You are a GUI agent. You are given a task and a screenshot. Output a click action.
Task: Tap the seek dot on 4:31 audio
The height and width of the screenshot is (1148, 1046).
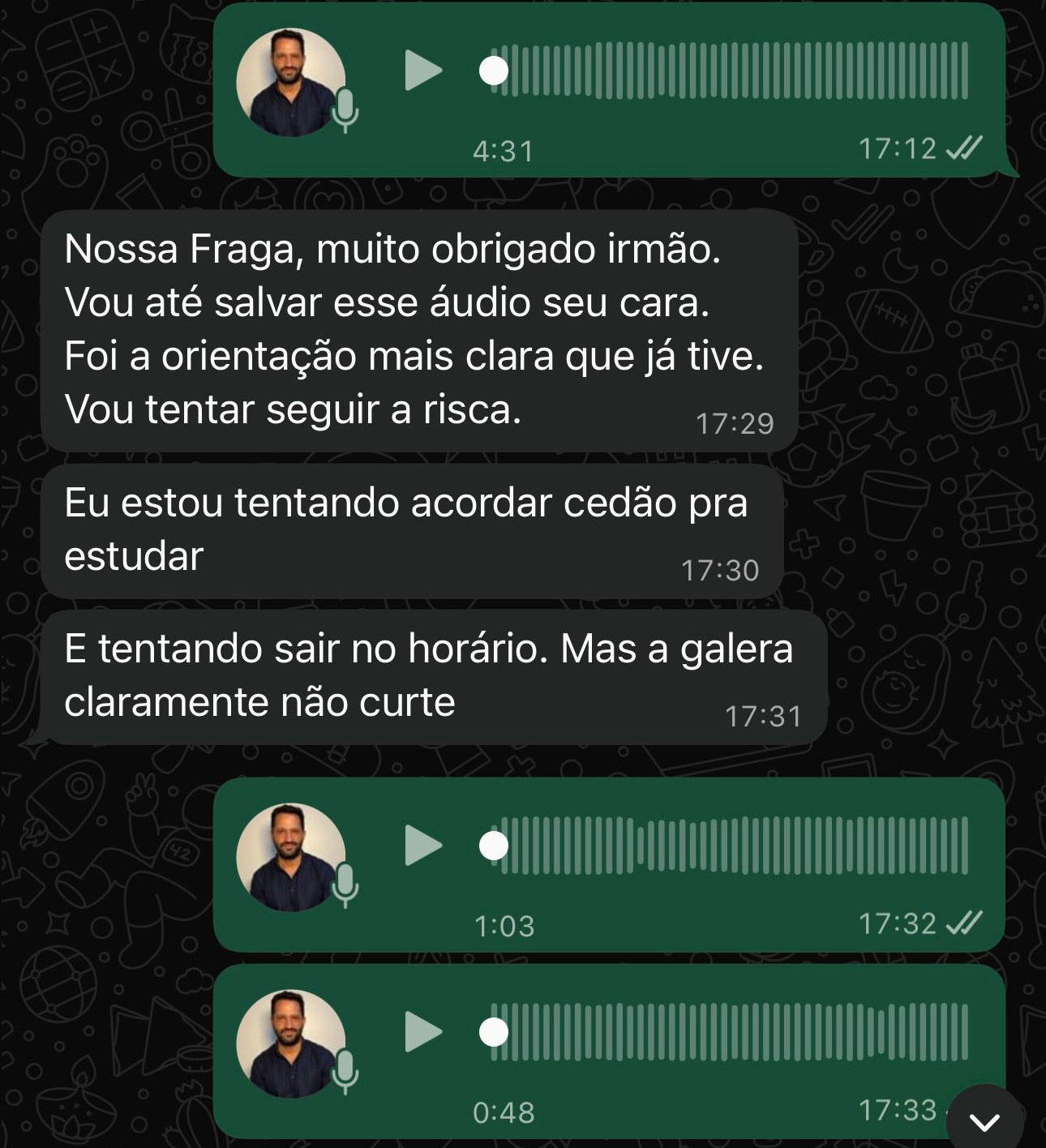tap(494, 71)
